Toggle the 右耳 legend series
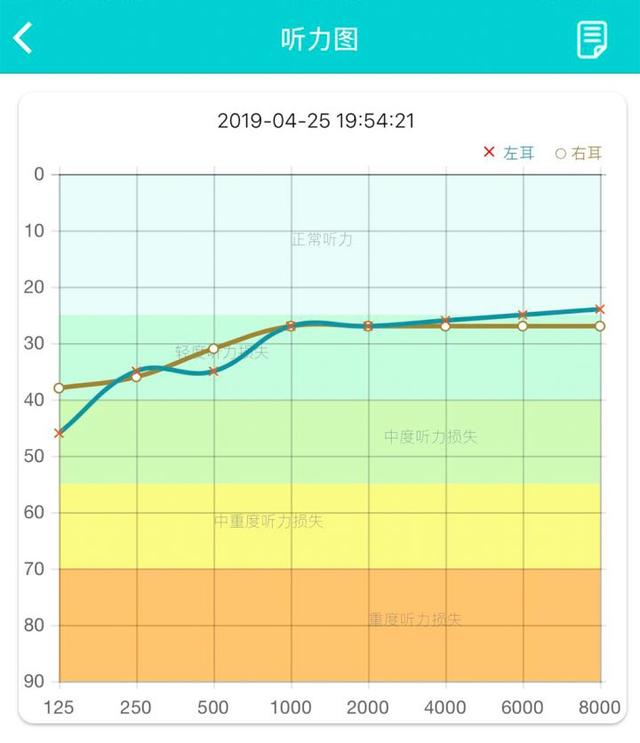 [x=579, y=153]
